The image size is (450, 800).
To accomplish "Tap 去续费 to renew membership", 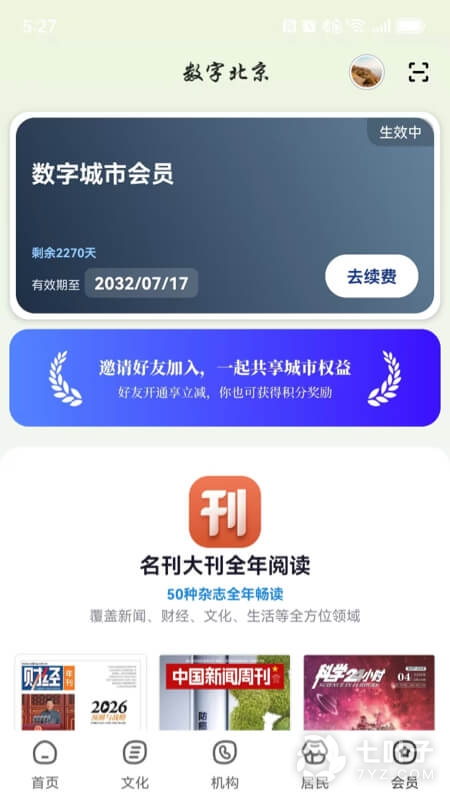I will click(x=371, y=277).
